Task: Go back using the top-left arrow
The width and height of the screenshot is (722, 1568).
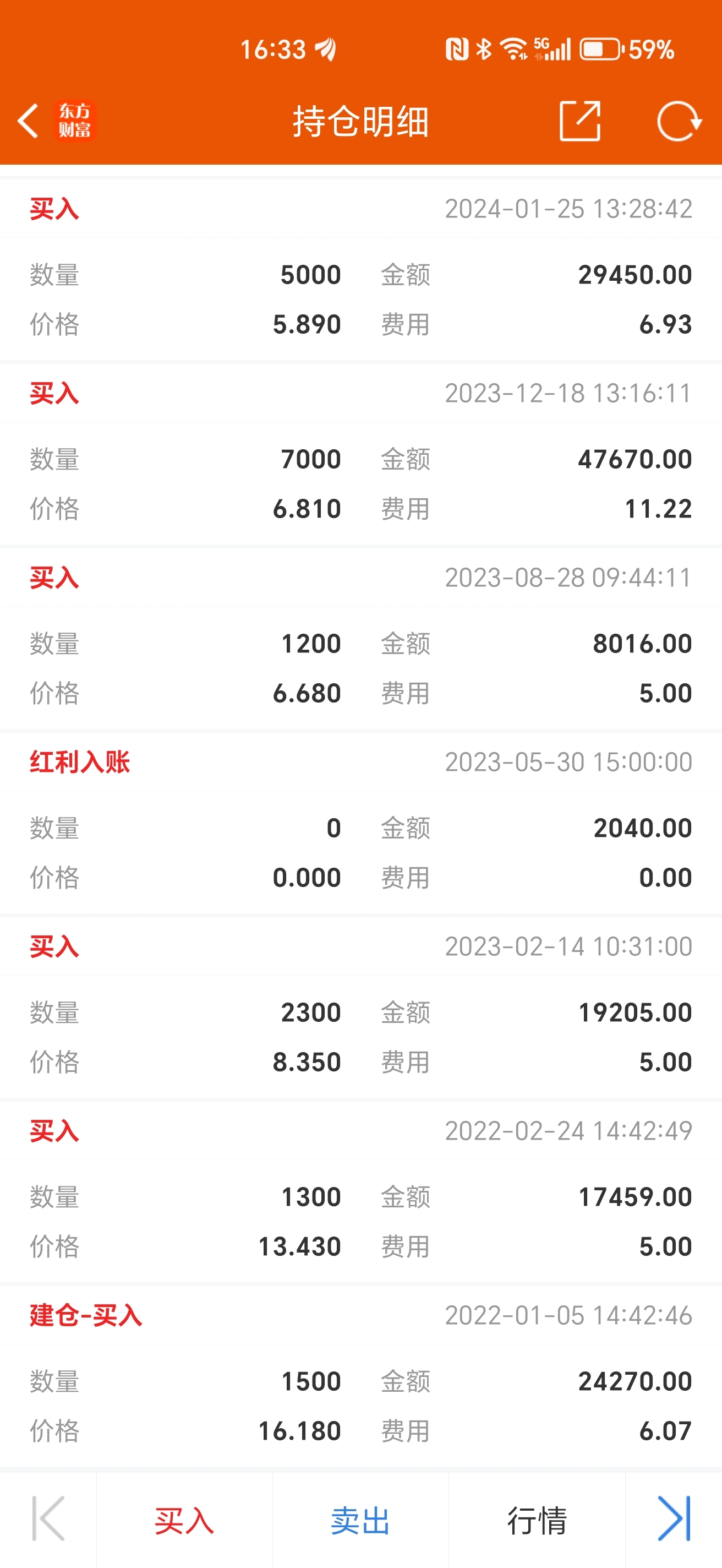Action: pos(29,121)
